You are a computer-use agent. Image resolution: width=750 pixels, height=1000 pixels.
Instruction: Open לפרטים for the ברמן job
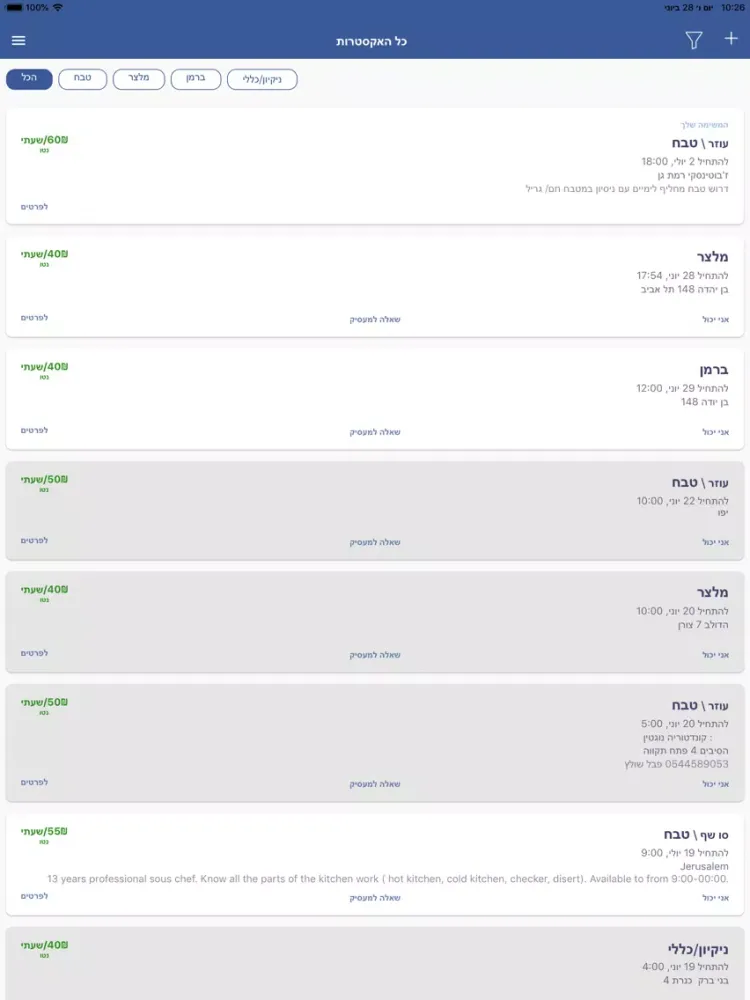click(34, 430)
